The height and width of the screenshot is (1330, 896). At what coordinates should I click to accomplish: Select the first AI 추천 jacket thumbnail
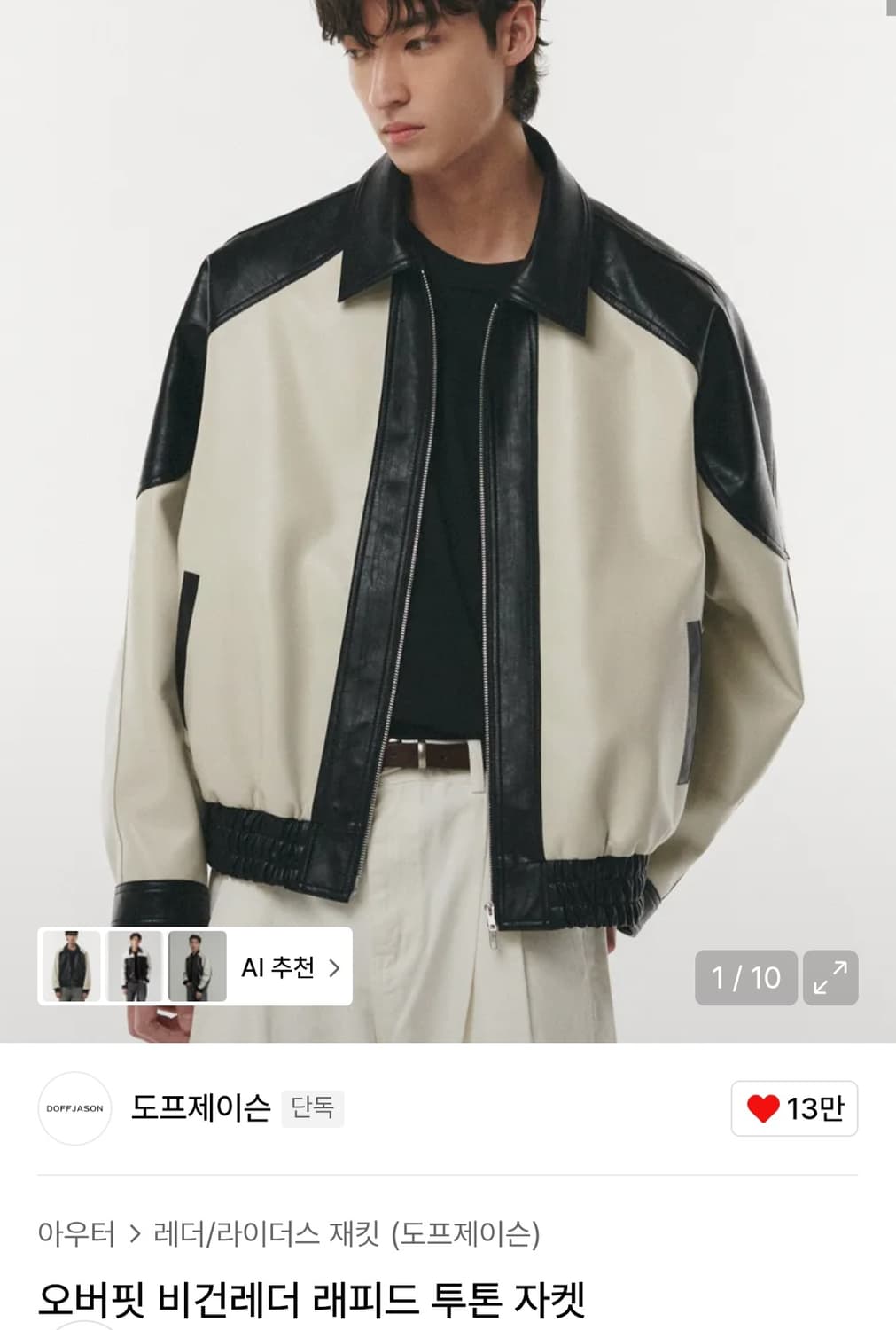tap(72, 967)
